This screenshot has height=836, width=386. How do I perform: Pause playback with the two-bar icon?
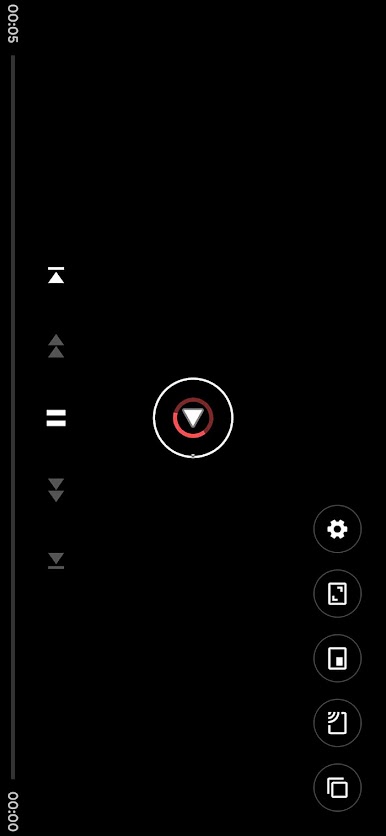click(56, 417)
